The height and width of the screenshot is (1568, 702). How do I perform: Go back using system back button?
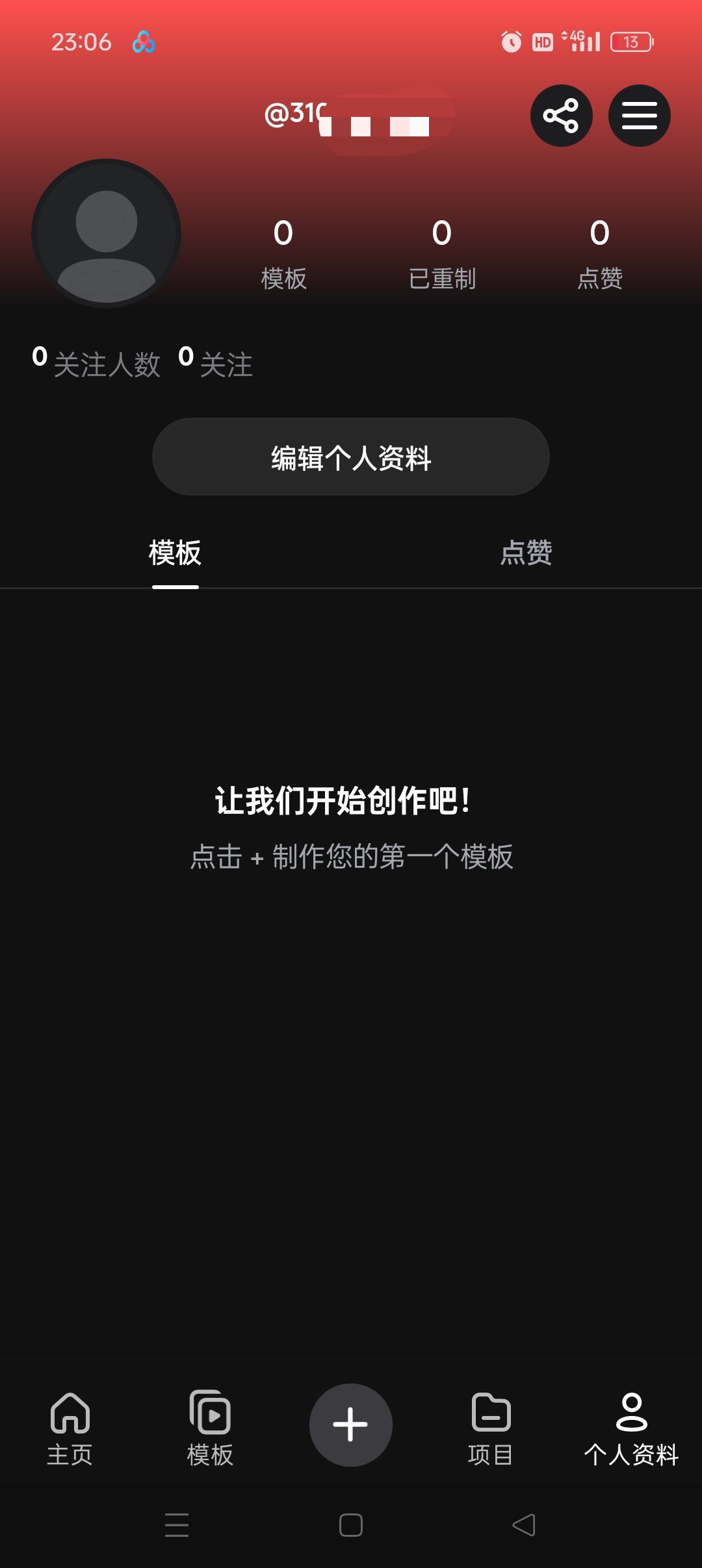point(524,1524)
